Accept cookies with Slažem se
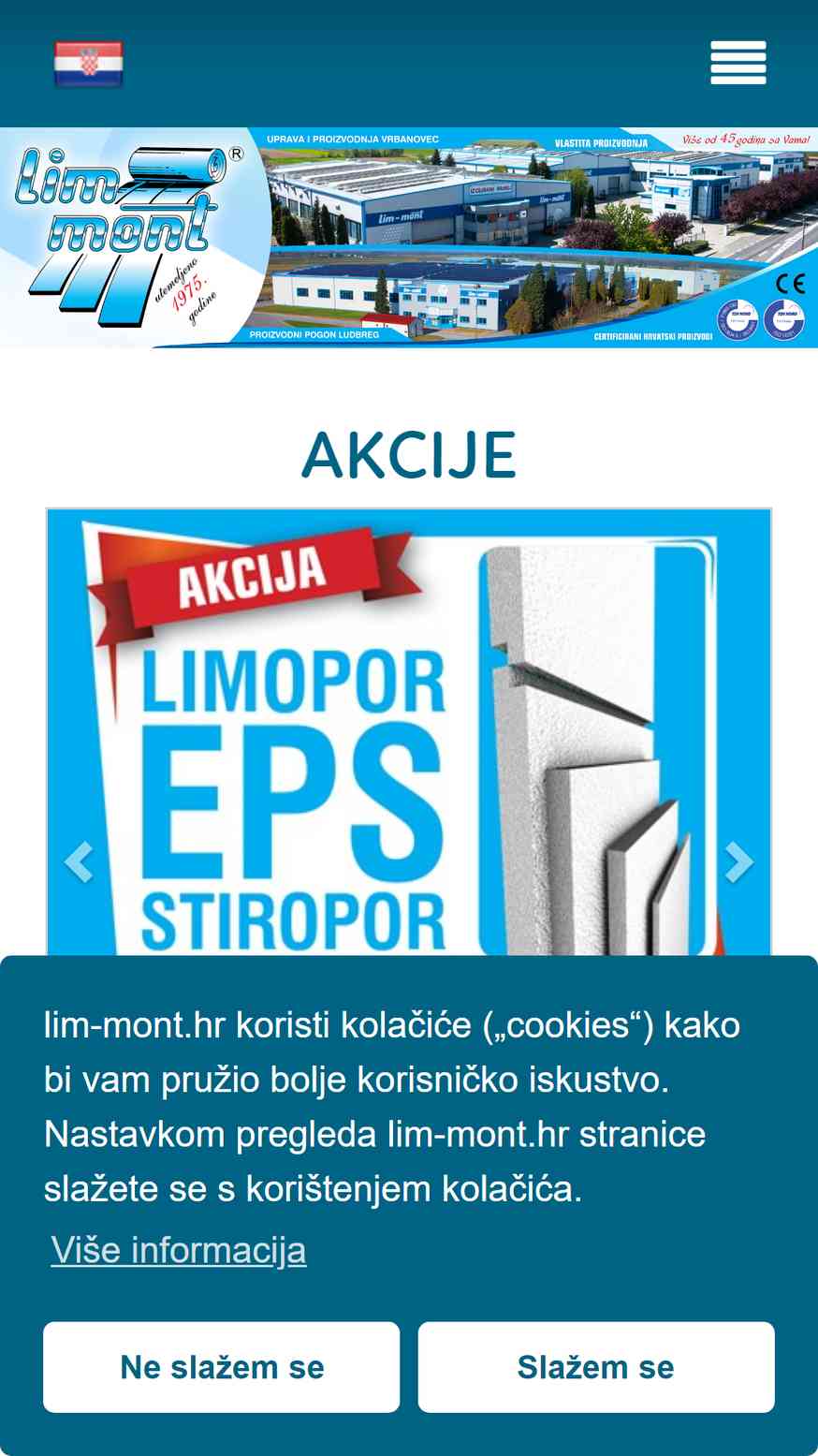Image resolution: width=818 pixels, height=1456 pixels. pyautogui.click(x=596, y=1367)
